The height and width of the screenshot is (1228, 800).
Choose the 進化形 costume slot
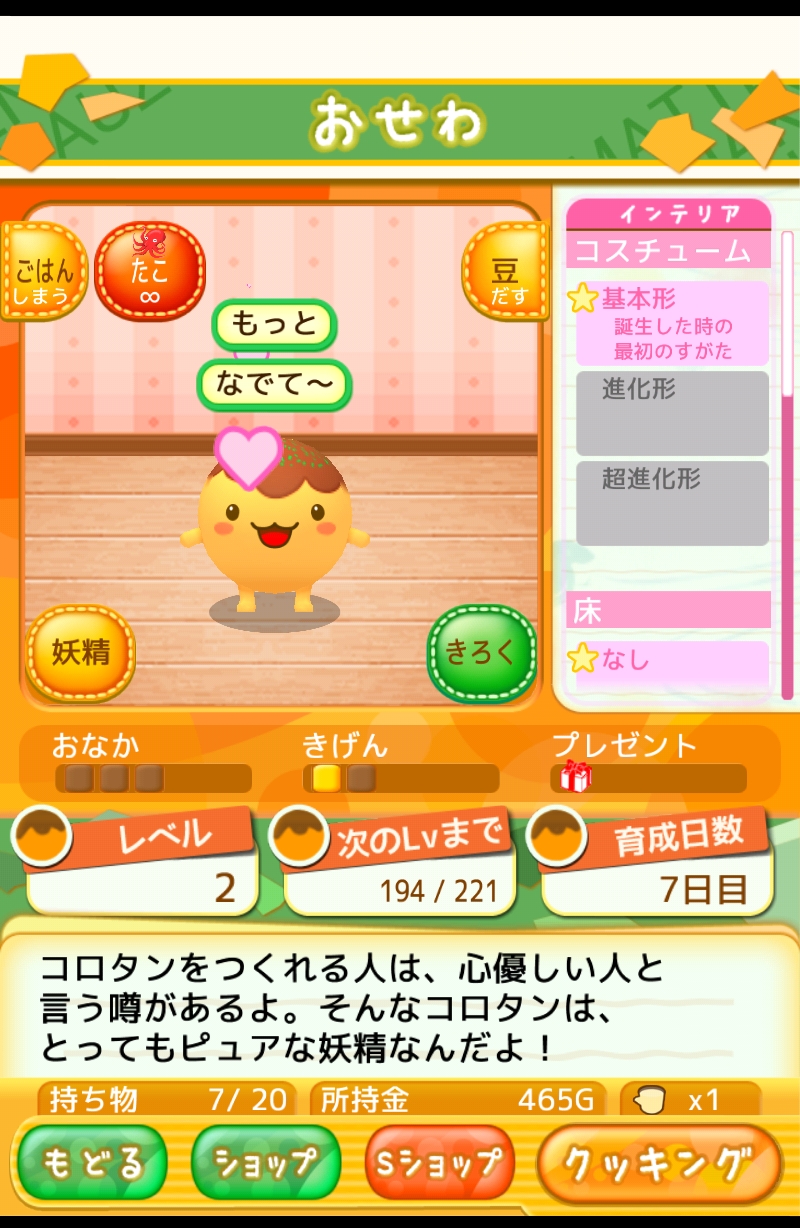point(672,413)
